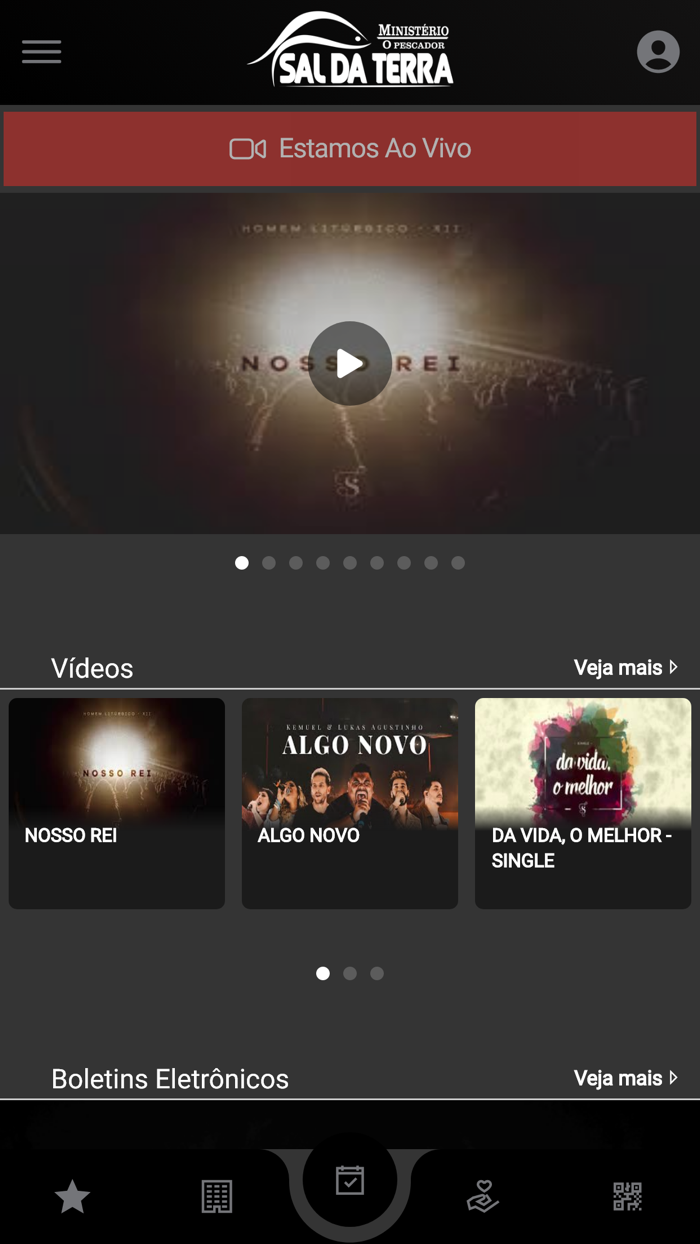Open the hamburger drawer menu
The width and height of the screenshot is (700, 1244).
pos(41,52)
